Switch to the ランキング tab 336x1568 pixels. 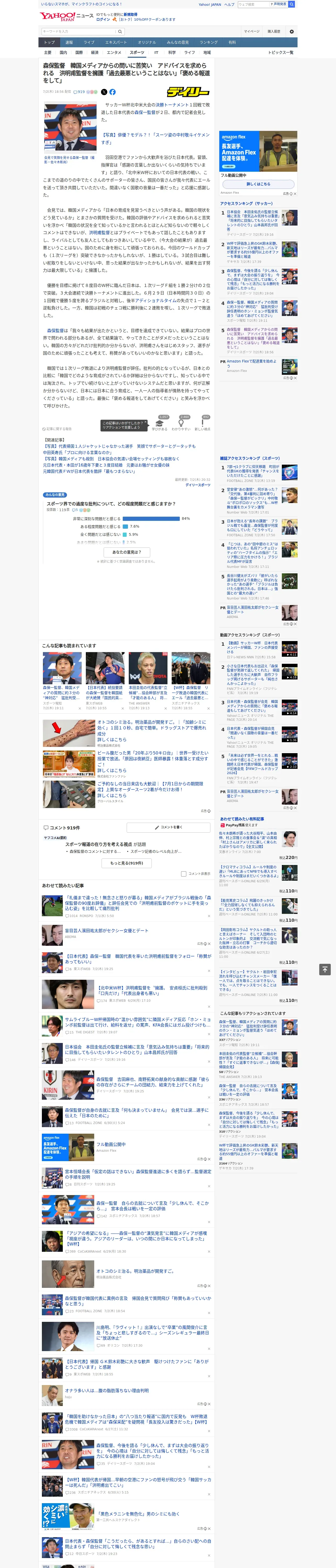209,43
